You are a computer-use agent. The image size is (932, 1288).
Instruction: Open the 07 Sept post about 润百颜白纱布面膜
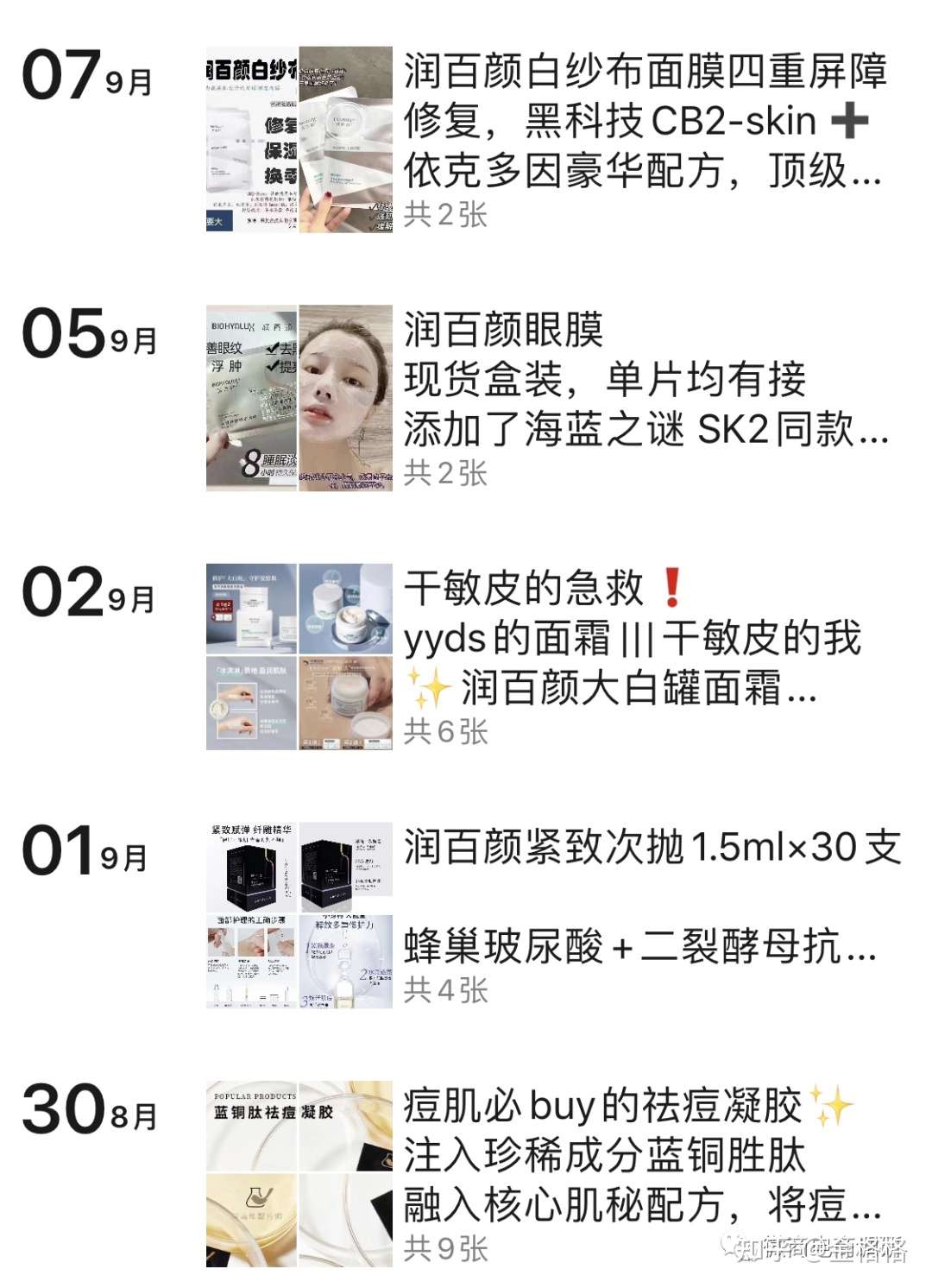click(643, 121)
